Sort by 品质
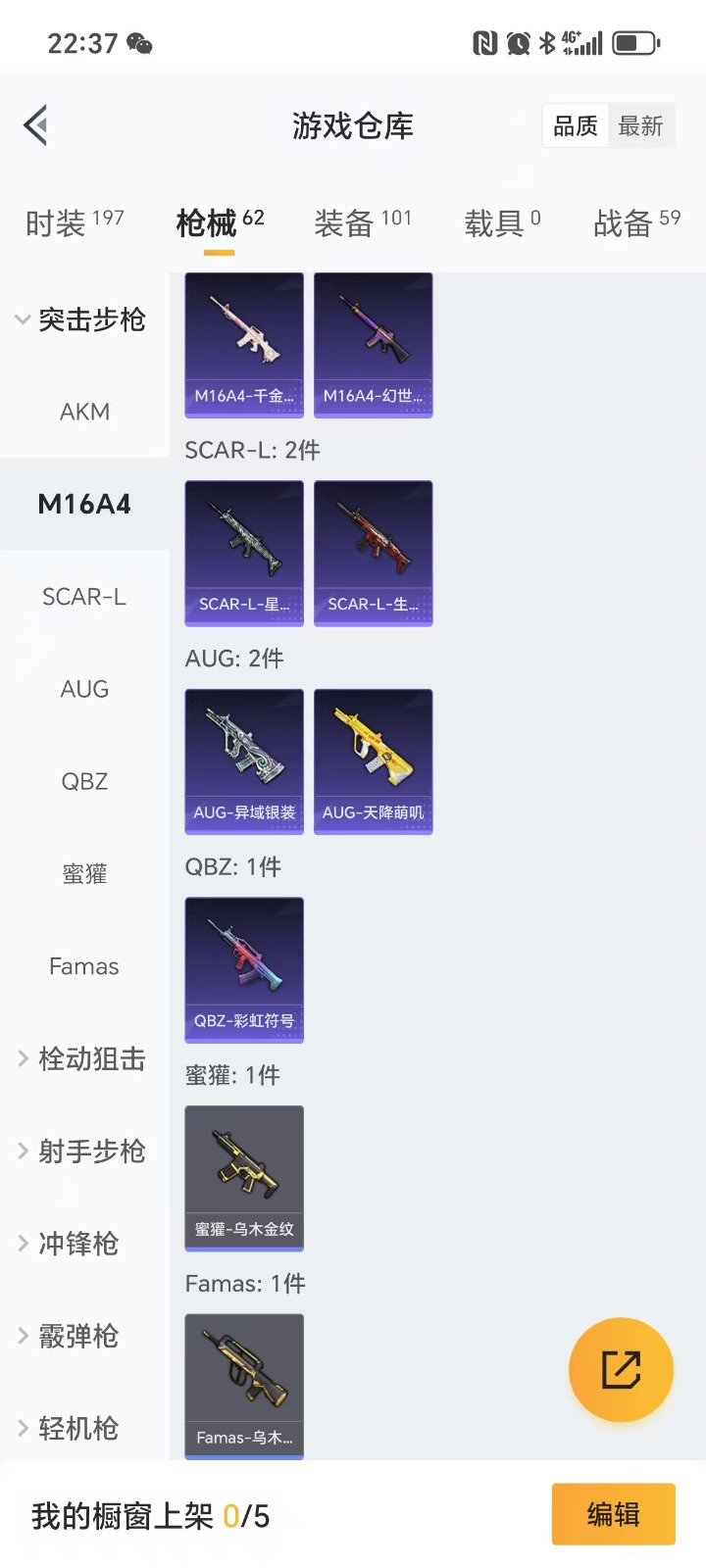Screen dimensions: 706x1568 576,126
